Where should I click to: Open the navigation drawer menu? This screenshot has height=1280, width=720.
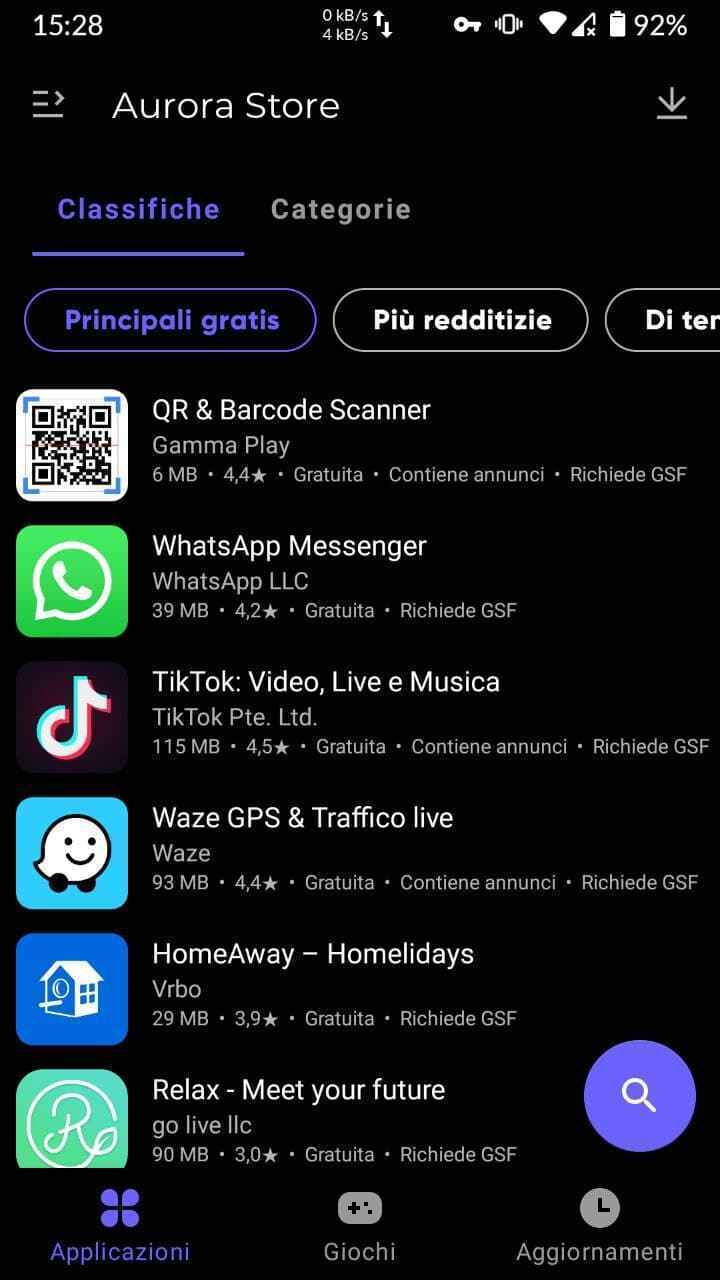tap(48, 104)
